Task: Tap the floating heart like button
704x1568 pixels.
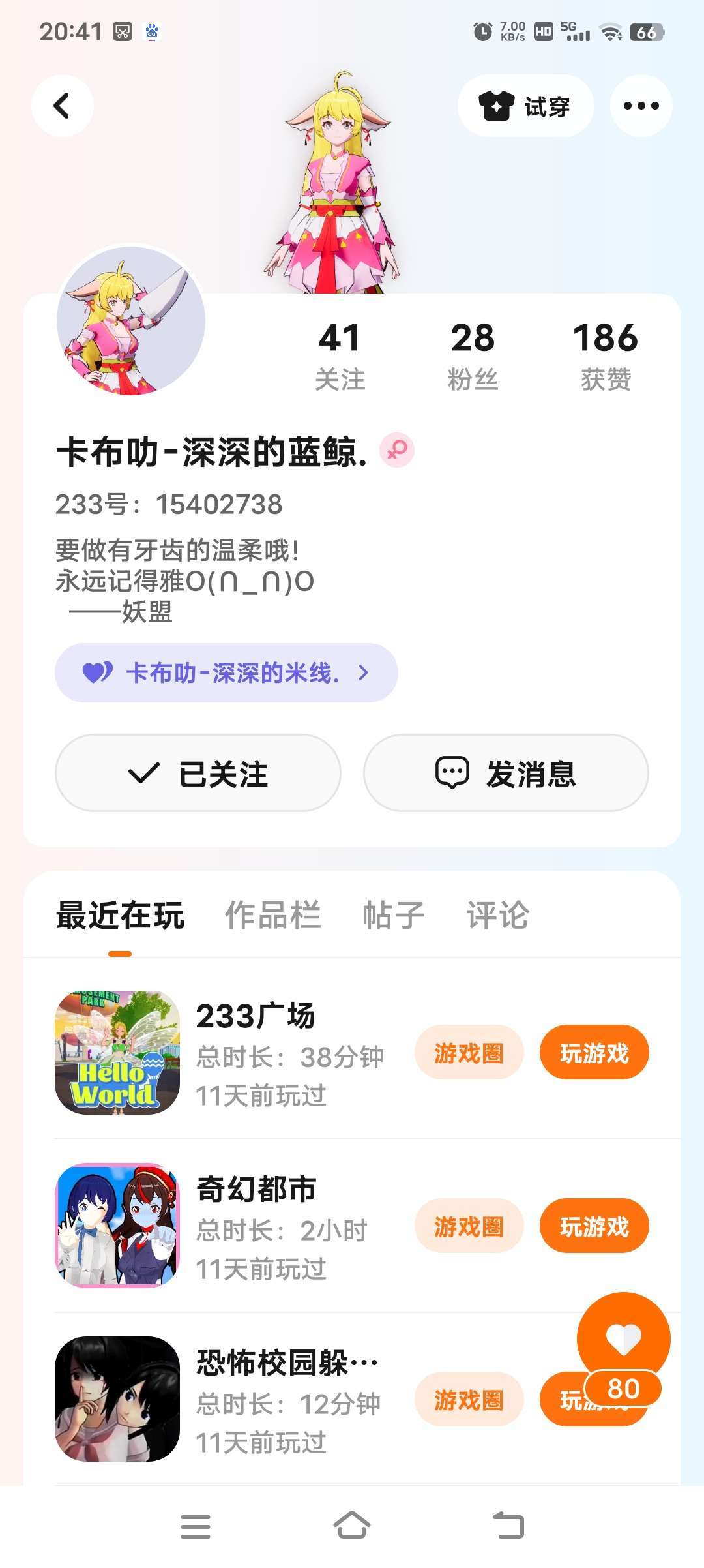Action: pos(624,1339)
